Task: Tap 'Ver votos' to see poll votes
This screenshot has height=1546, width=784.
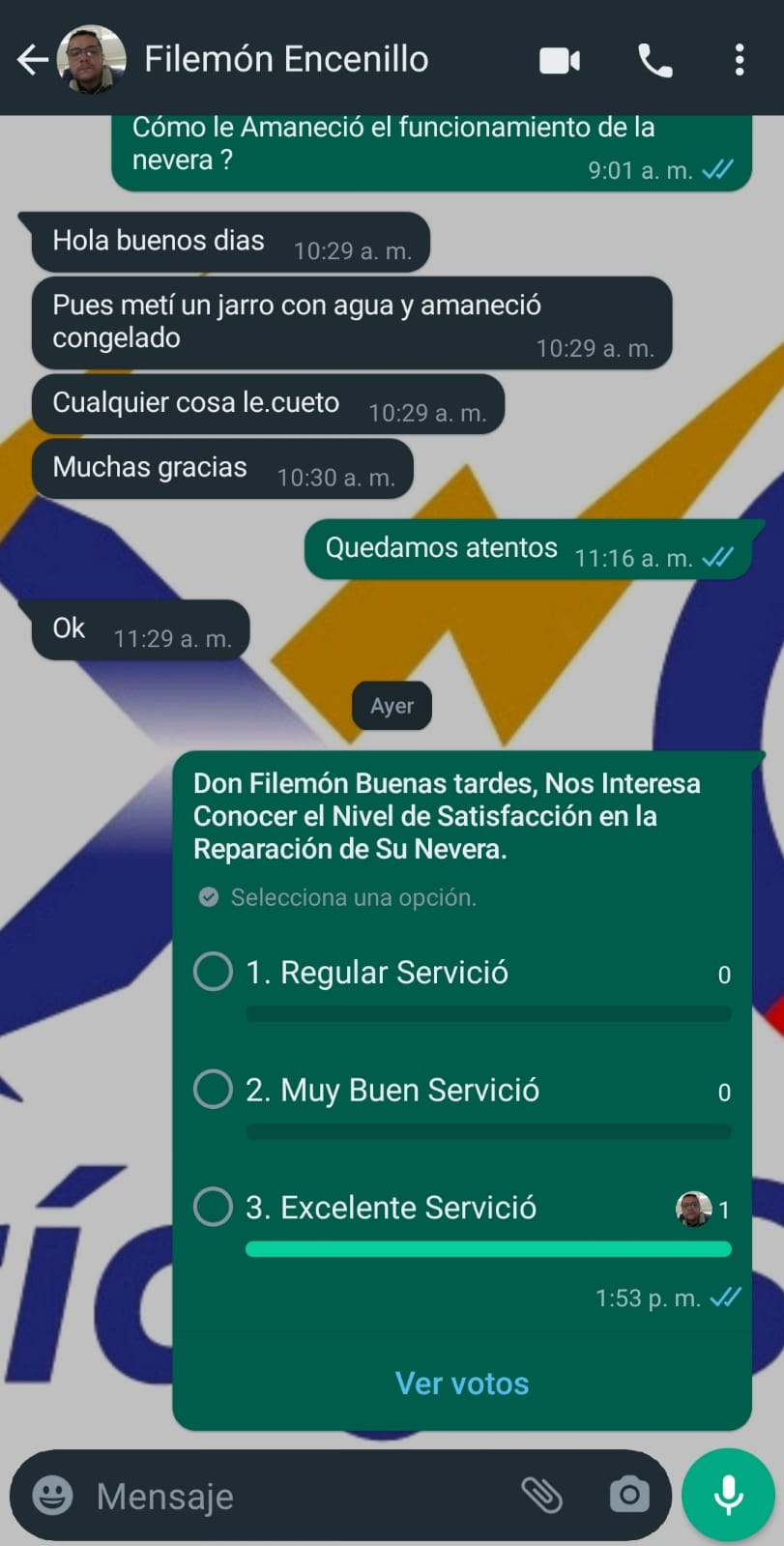Action: (x=462, y=1384)
